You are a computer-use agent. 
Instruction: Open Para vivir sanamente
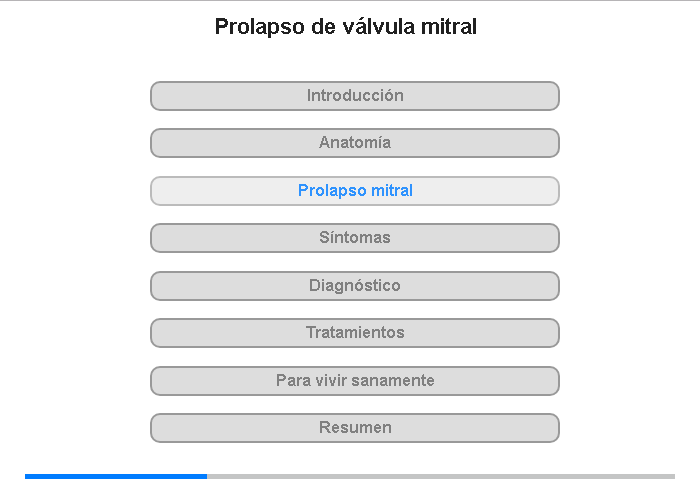pyautogui.click(x=355, y=381)
